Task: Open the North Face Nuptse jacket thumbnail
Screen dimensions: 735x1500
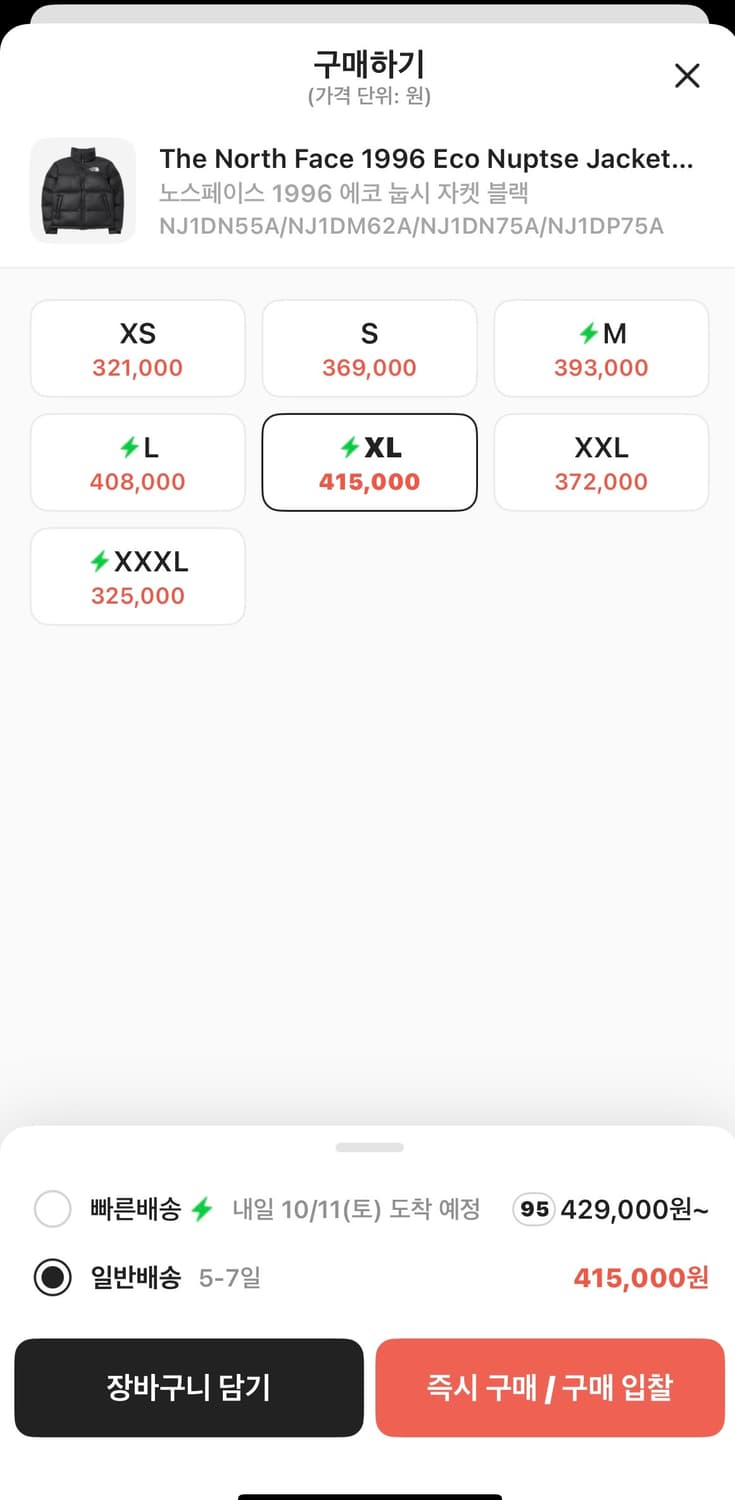Action: 83,190
